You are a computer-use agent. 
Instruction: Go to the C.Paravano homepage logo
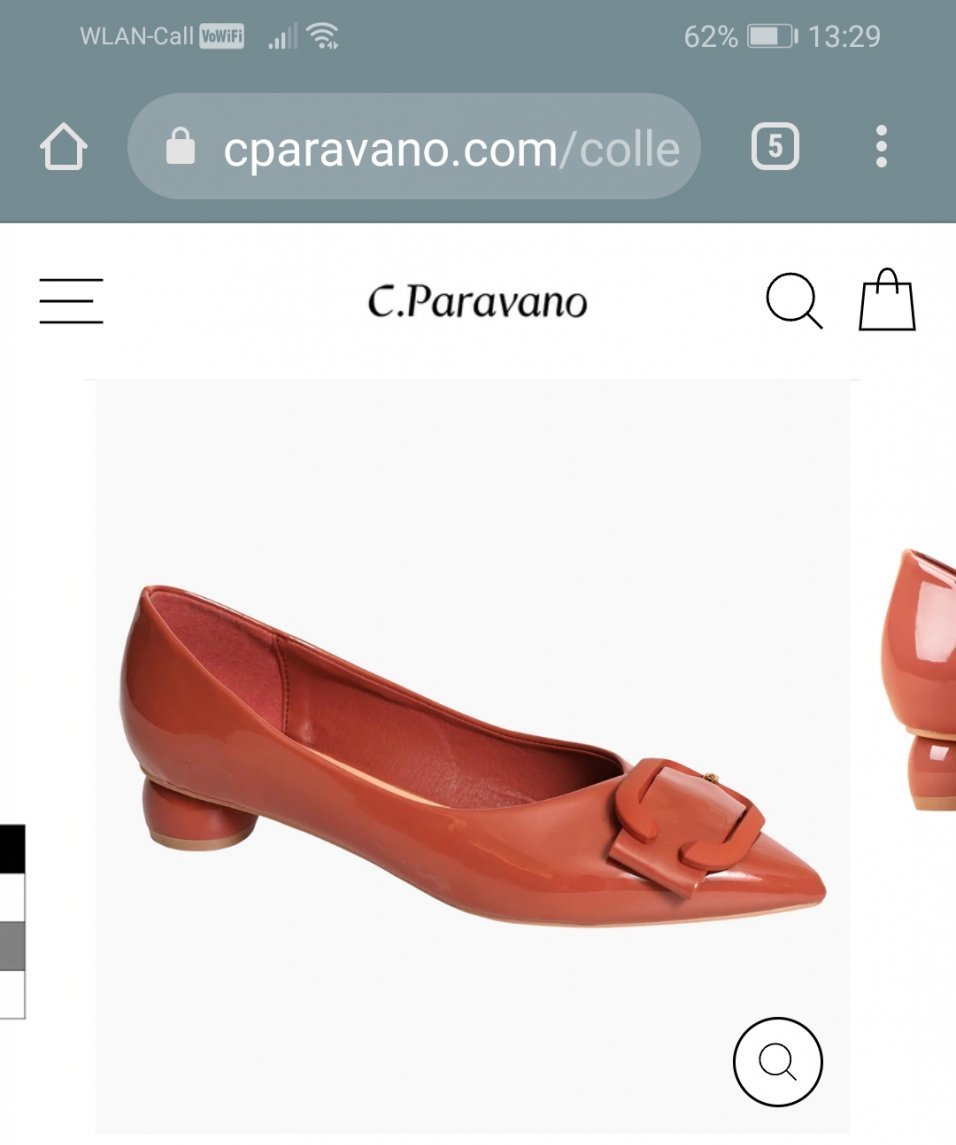477,302
